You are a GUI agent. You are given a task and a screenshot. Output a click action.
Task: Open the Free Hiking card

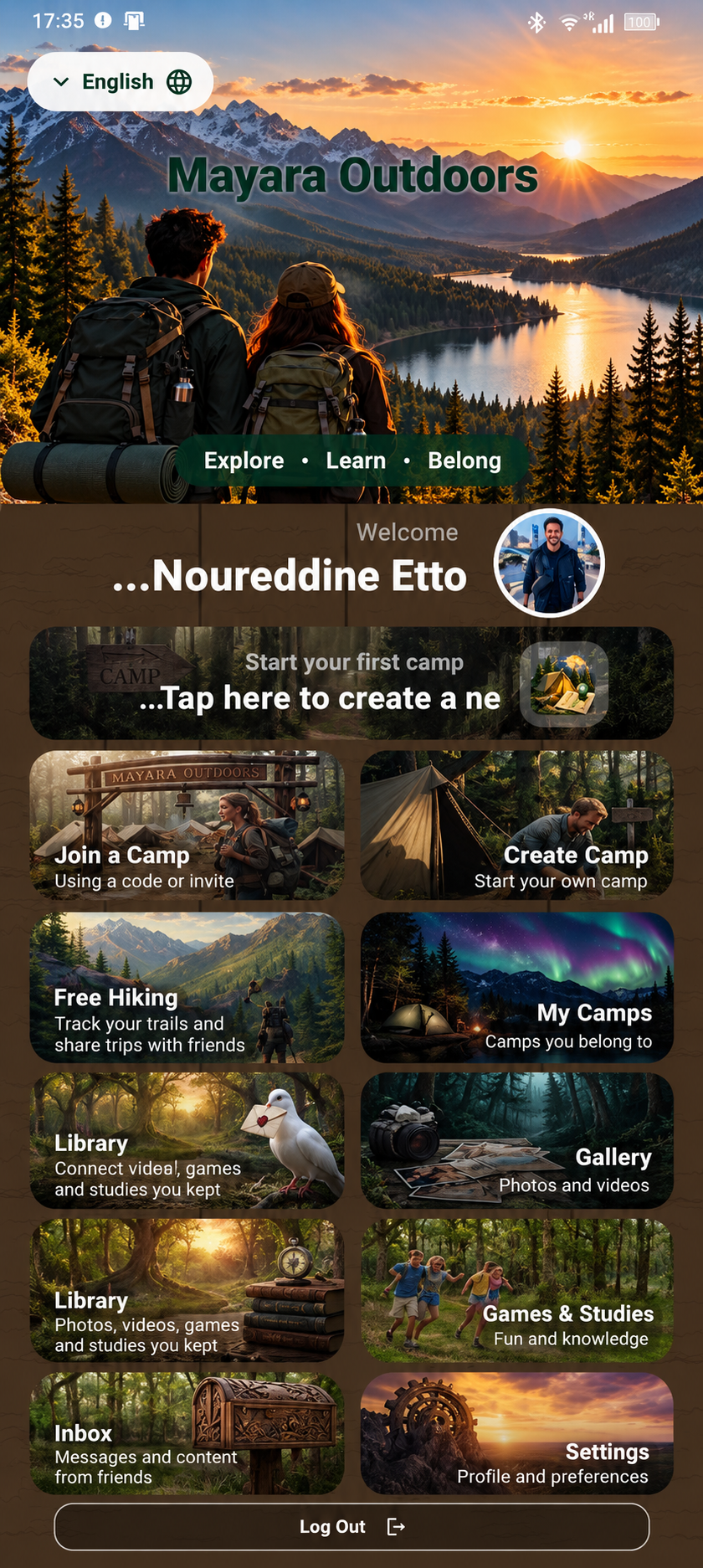coord(187,987)
